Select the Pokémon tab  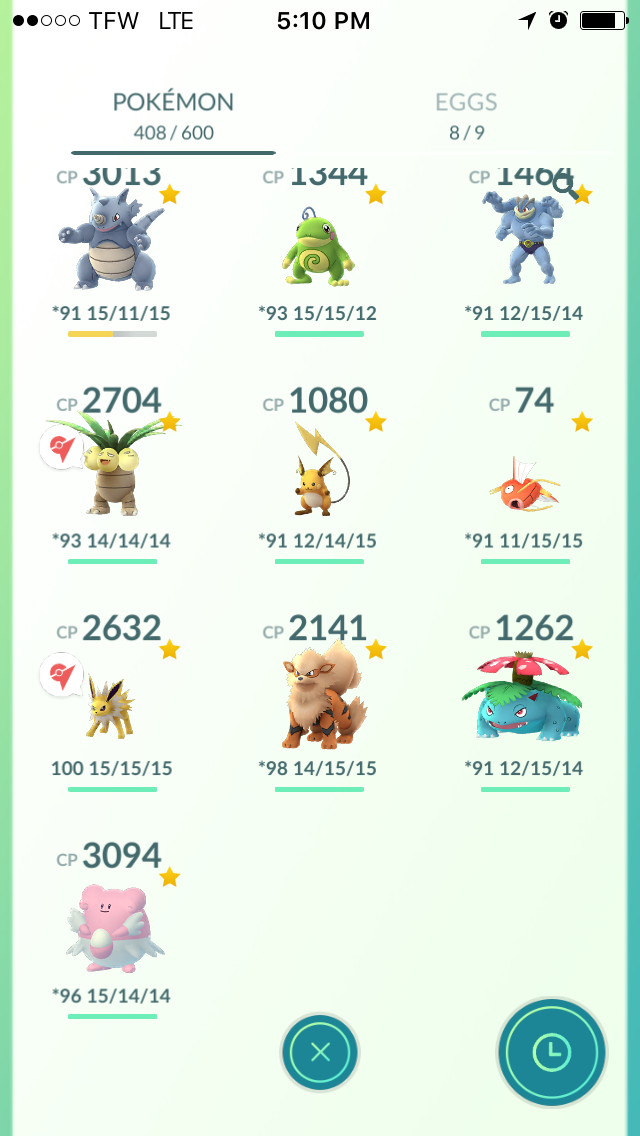coord(173,115)
